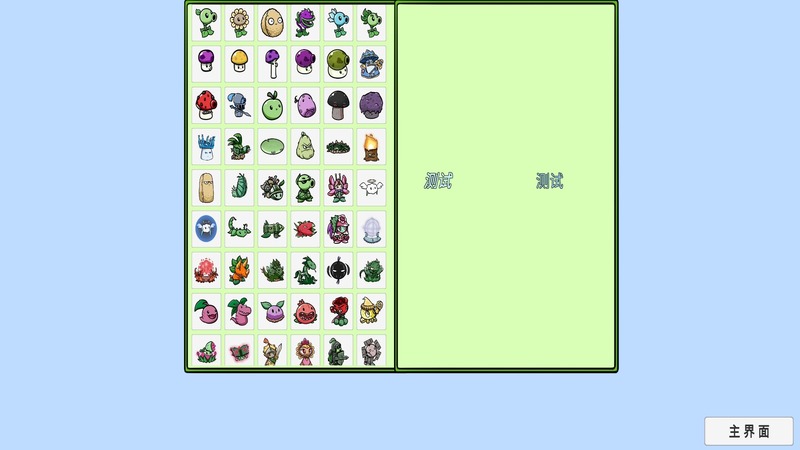Image resolution: width=800 pixels, height=450 pixels.
Task: Select the Peashooter plant tile
Action: point(206,22)
